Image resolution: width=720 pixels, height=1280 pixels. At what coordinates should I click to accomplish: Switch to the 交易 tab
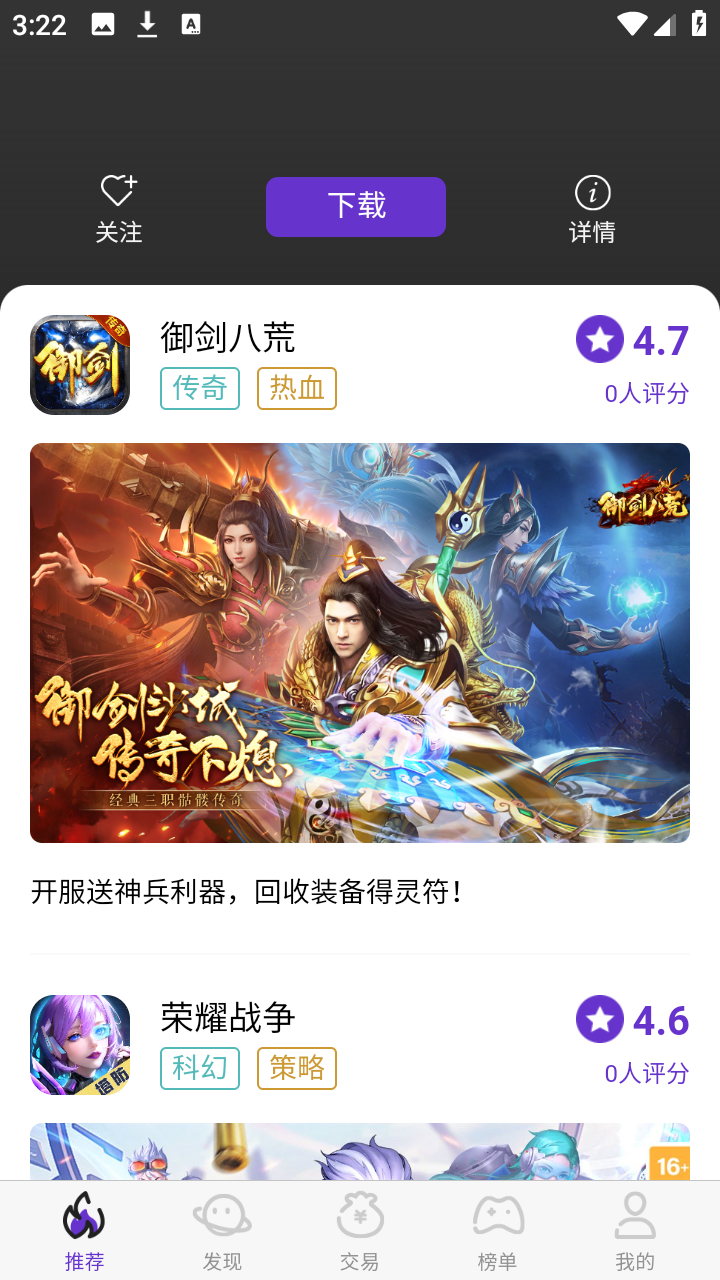click(359, 1232)
